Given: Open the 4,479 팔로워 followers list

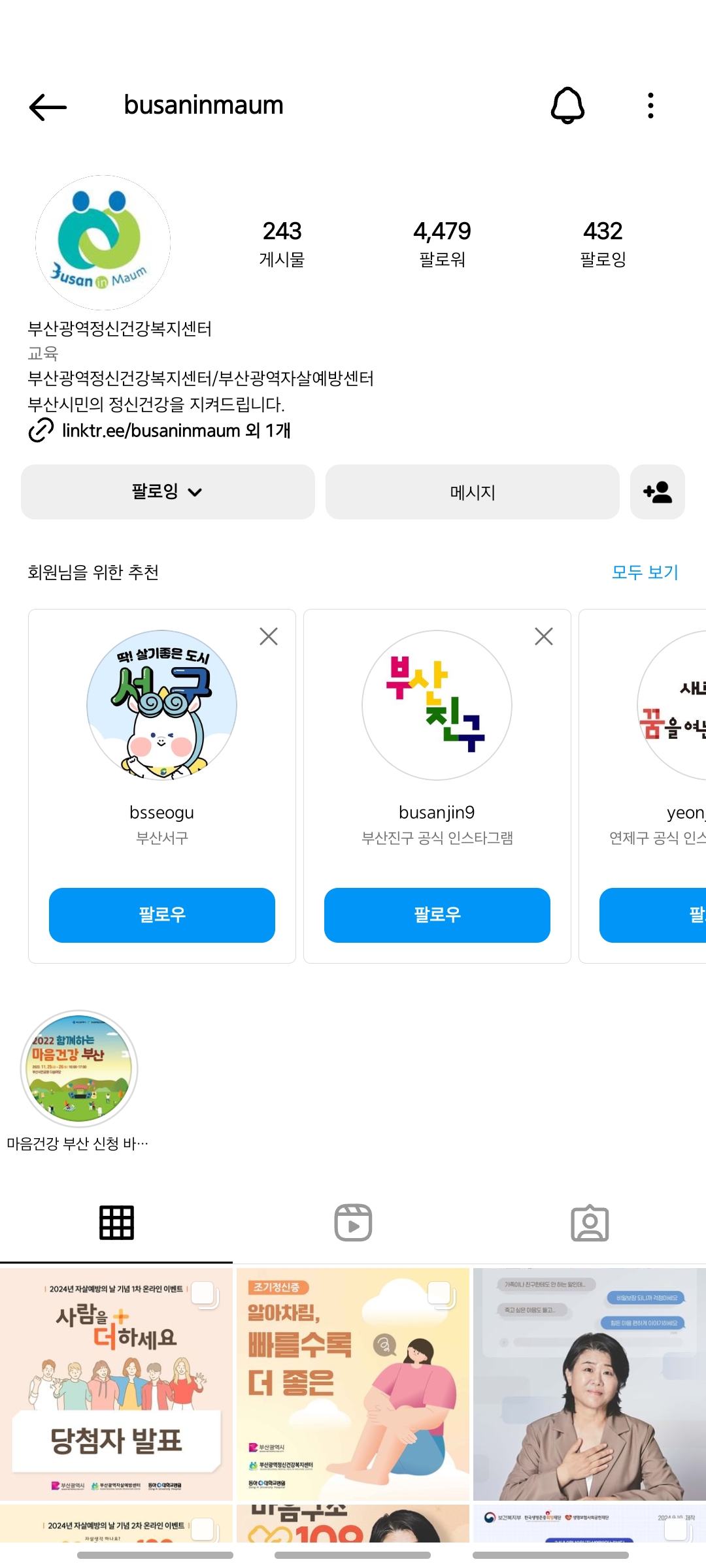Looking at the screenshot, I should click(x=442, y=243).
